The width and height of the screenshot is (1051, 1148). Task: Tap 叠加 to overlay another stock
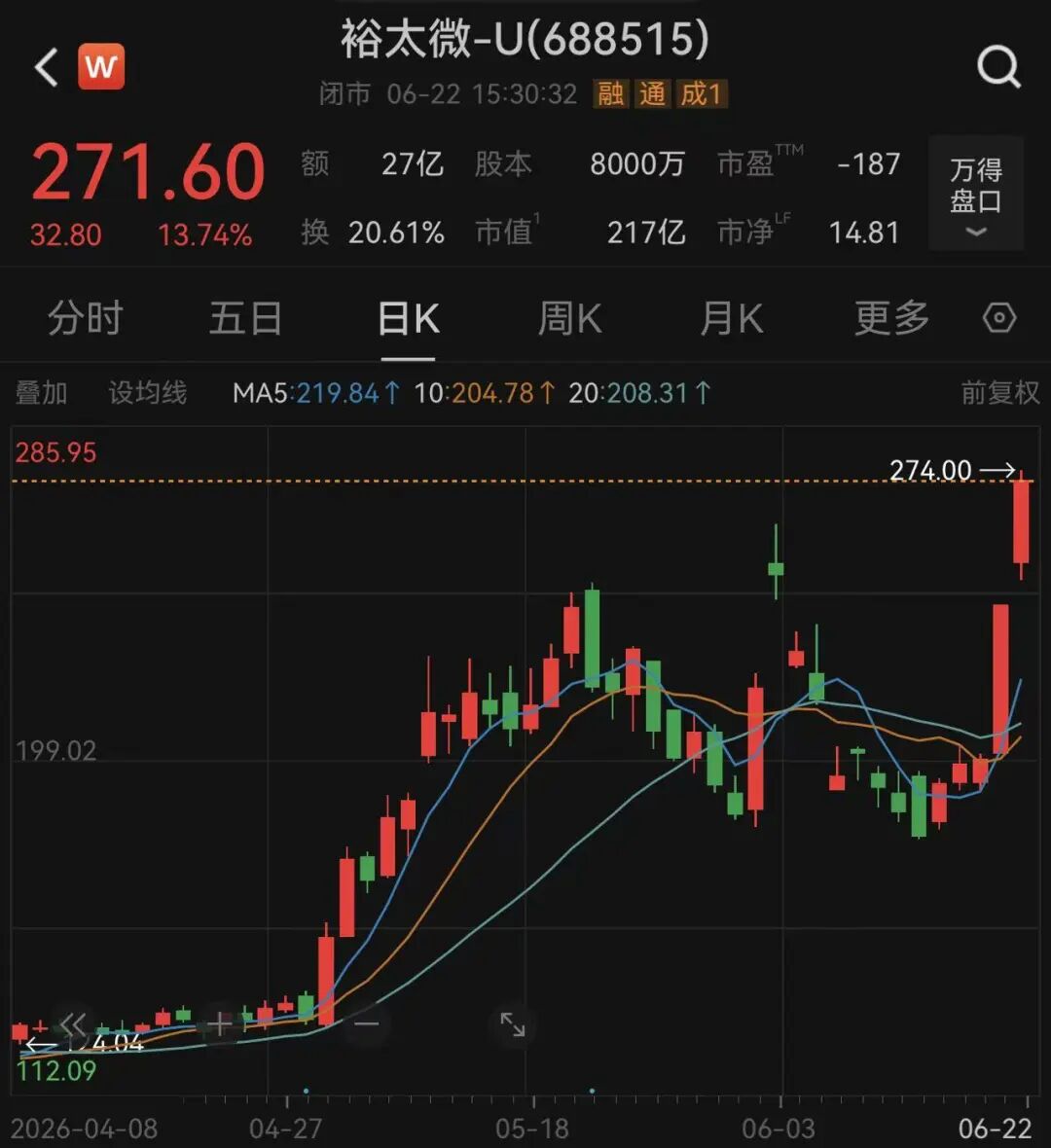[42, 393]
